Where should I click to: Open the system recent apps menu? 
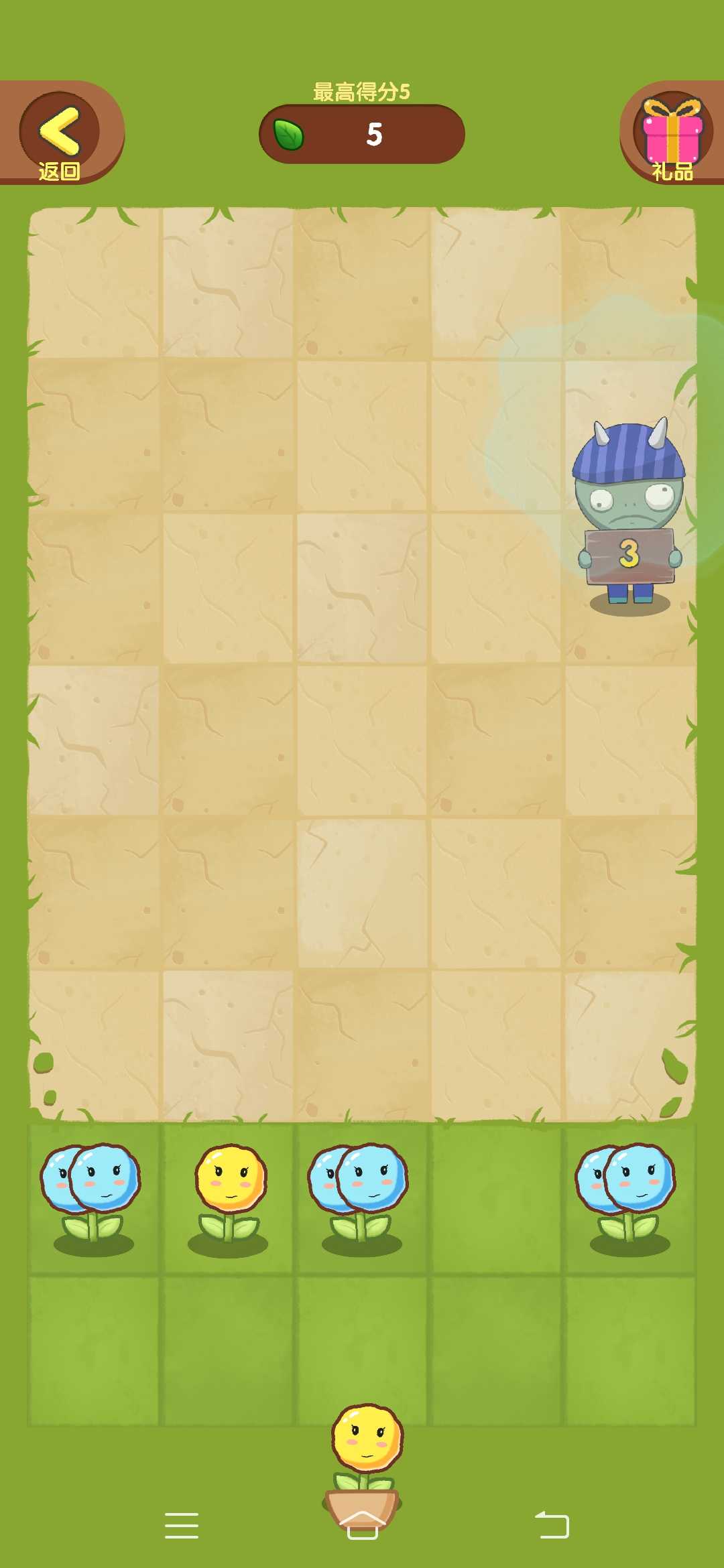click(x=182, y=1526)
